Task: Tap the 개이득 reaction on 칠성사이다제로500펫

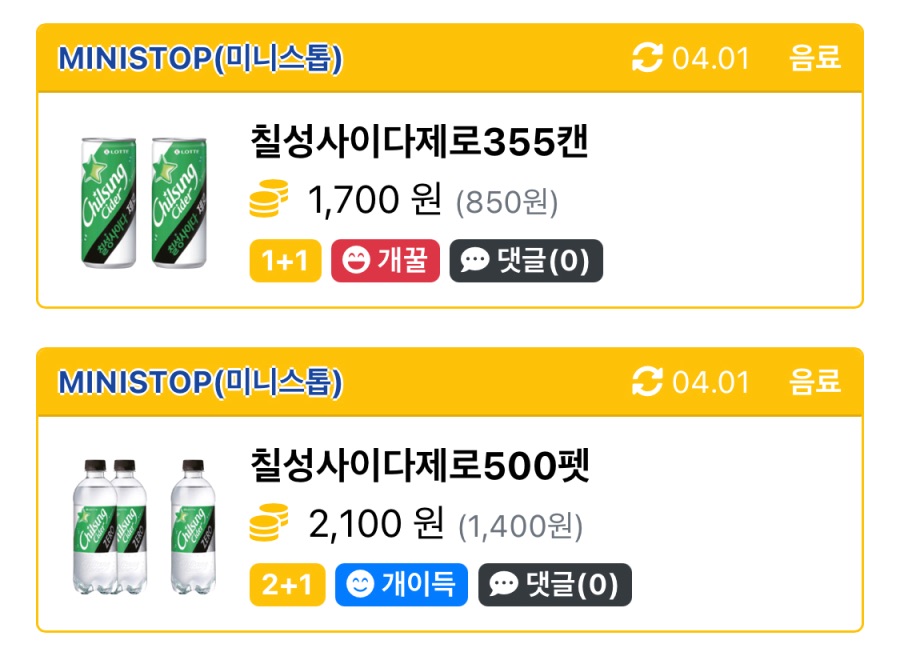Action: coord(400,585)
